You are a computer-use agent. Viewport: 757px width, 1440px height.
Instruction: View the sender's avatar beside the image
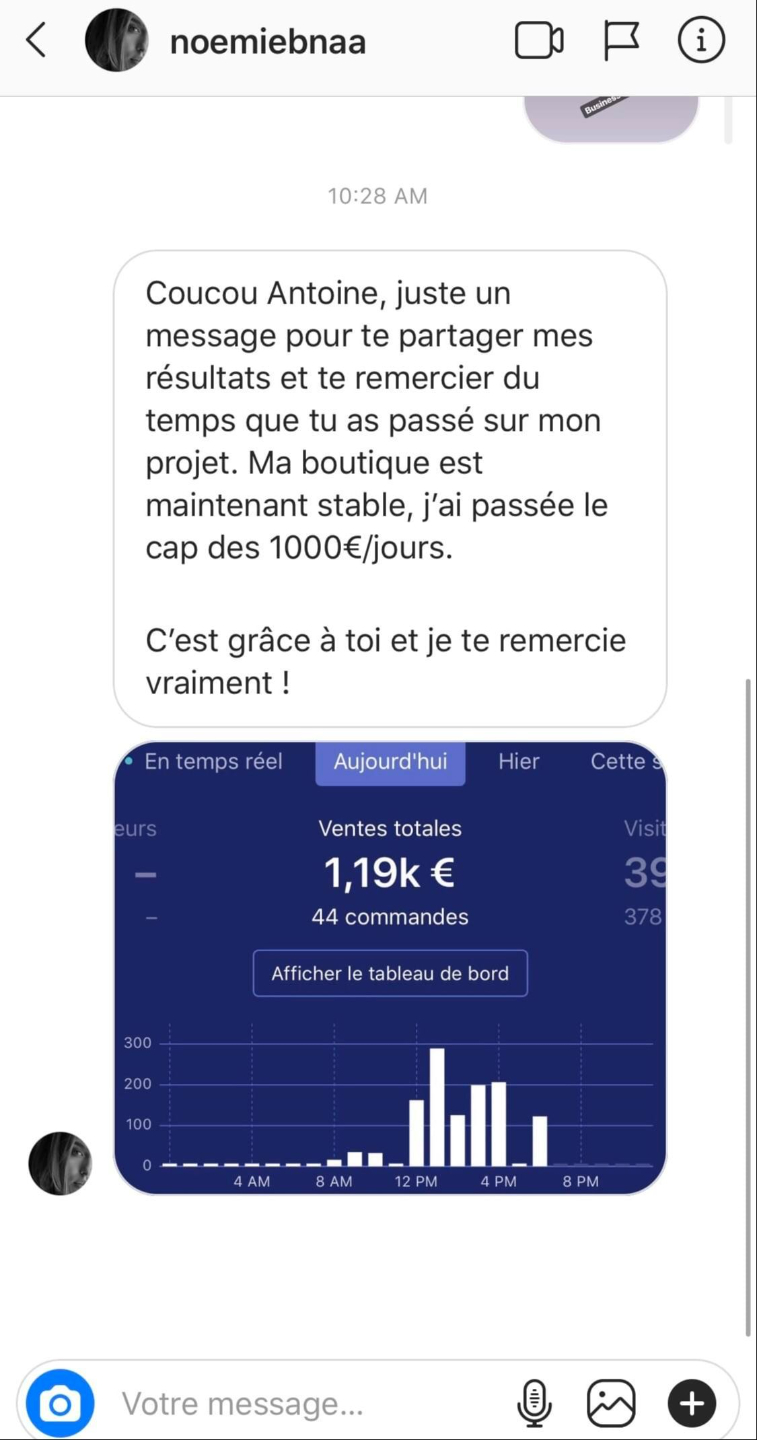coord(60,1164)
